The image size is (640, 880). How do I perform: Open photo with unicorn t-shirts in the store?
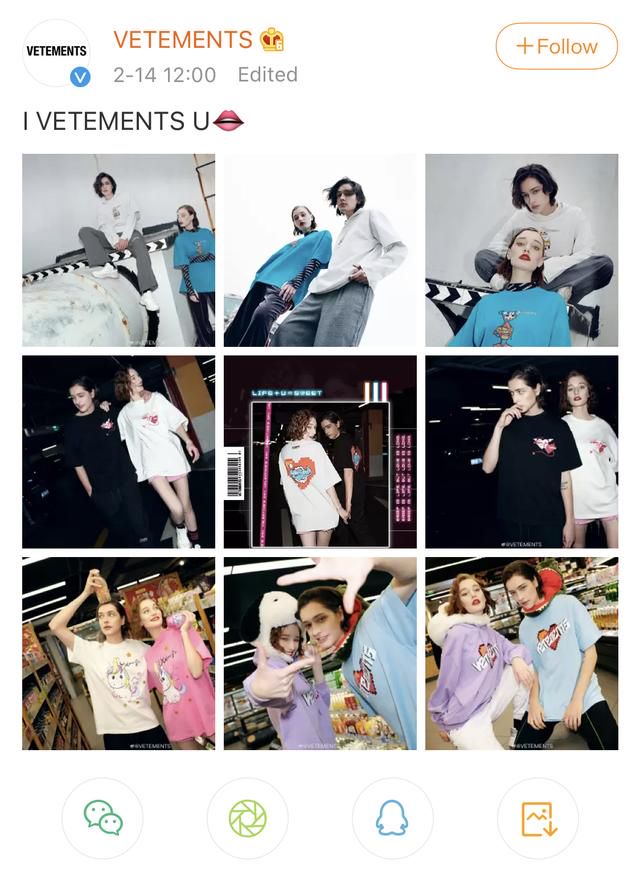pos(118,654)
